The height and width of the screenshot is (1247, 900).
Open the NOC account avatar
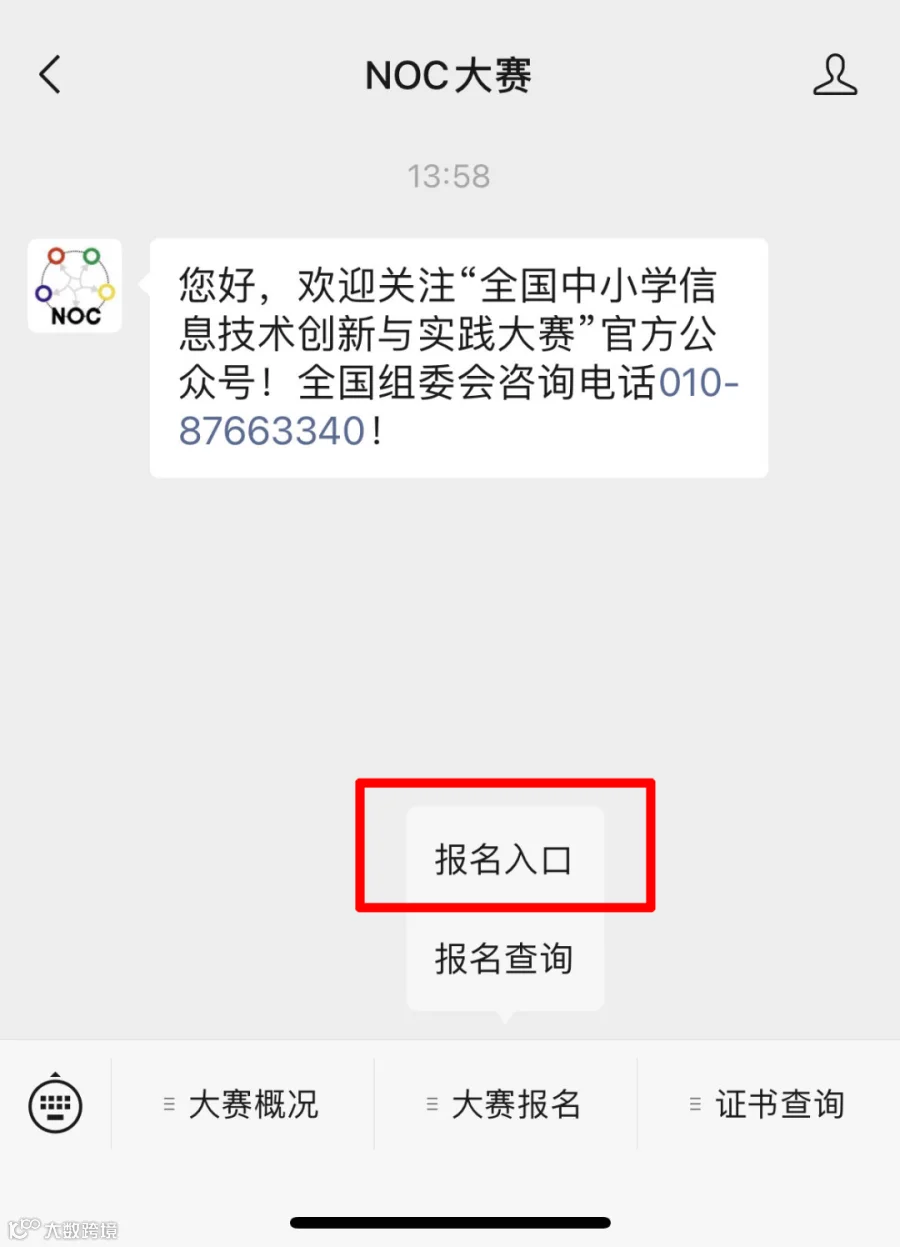click(75, 286)
